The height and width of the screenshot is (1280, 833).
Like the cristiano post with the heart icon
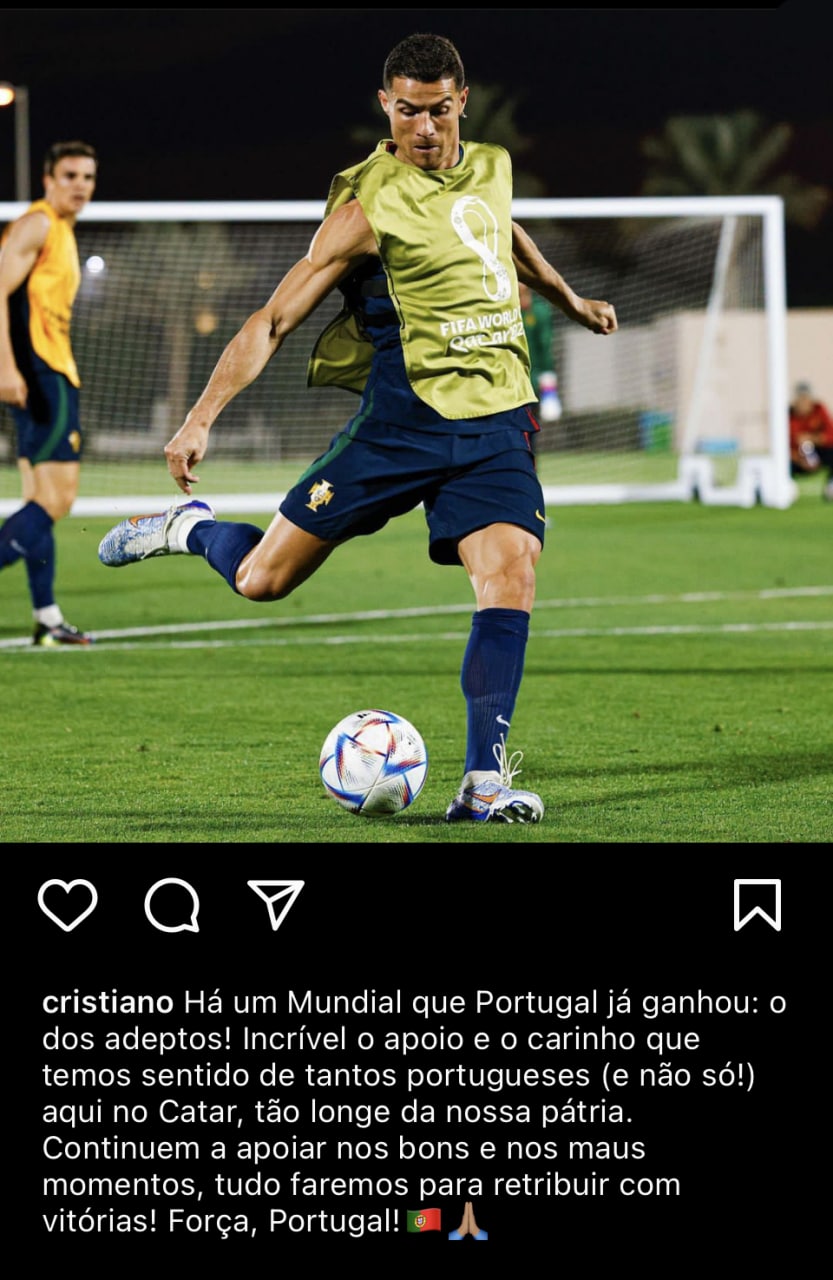click(68, 905)
